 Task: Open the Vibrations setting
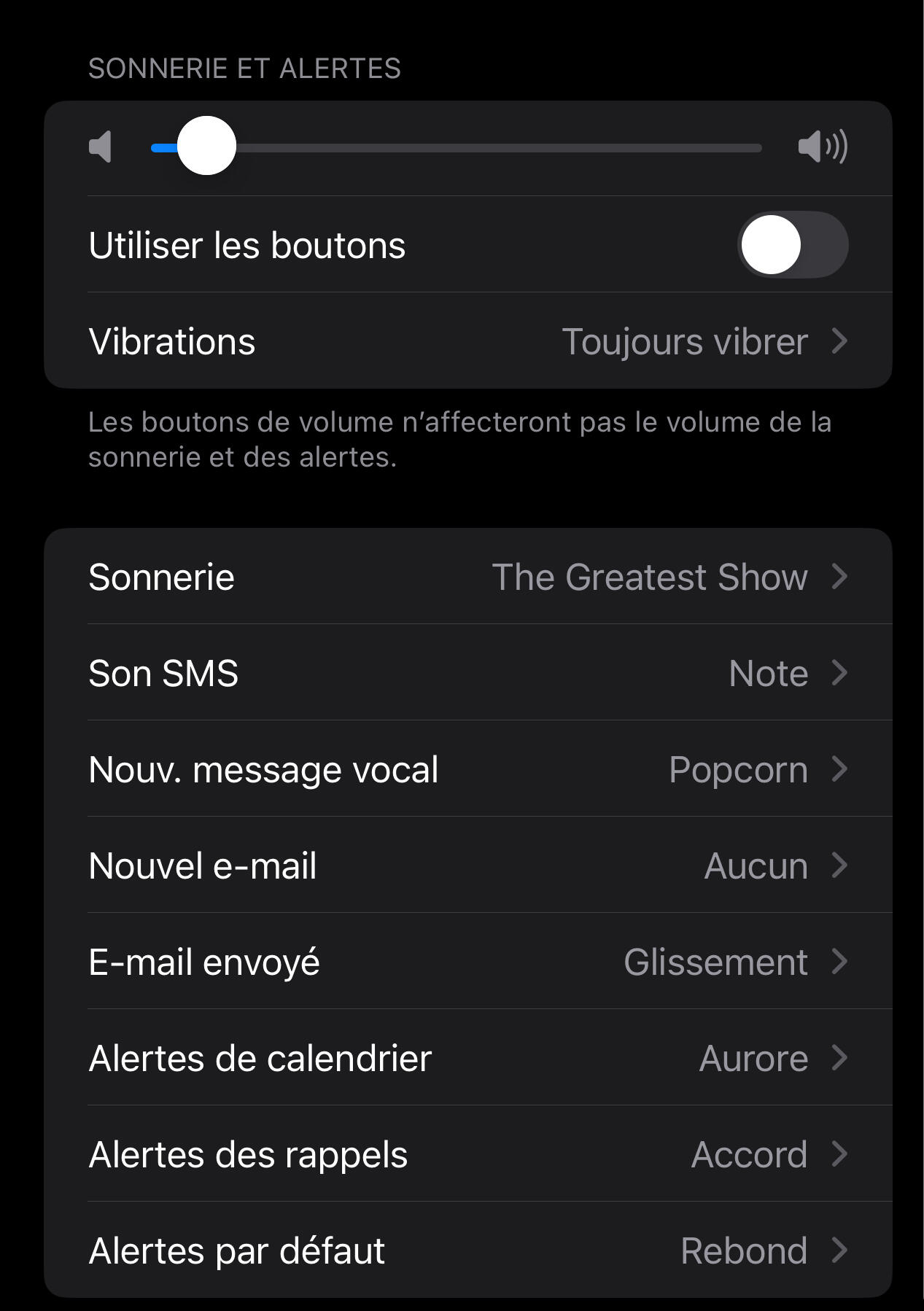coord(467,341)
